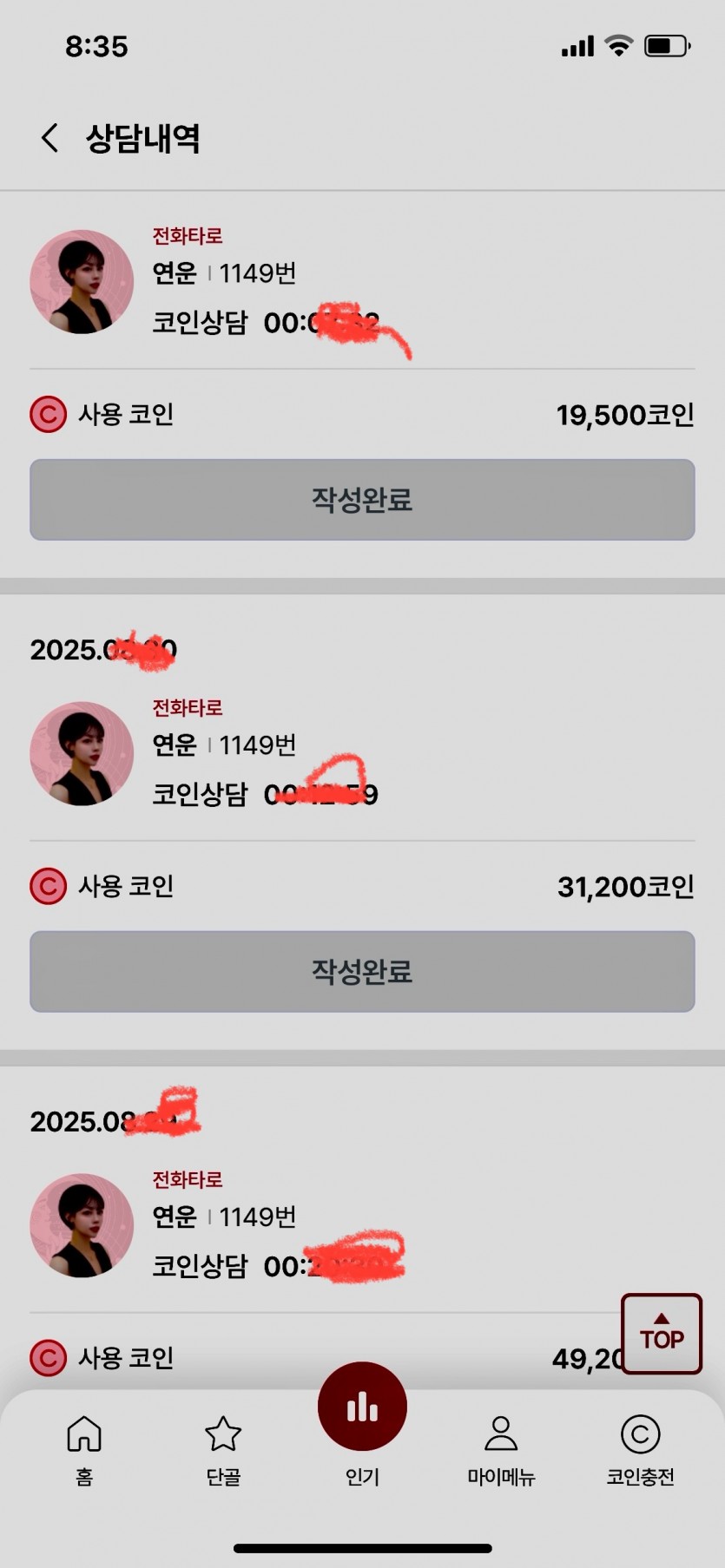Open 연운's profile photo in the 31,200코인 entry

click(x=82, y=753)
